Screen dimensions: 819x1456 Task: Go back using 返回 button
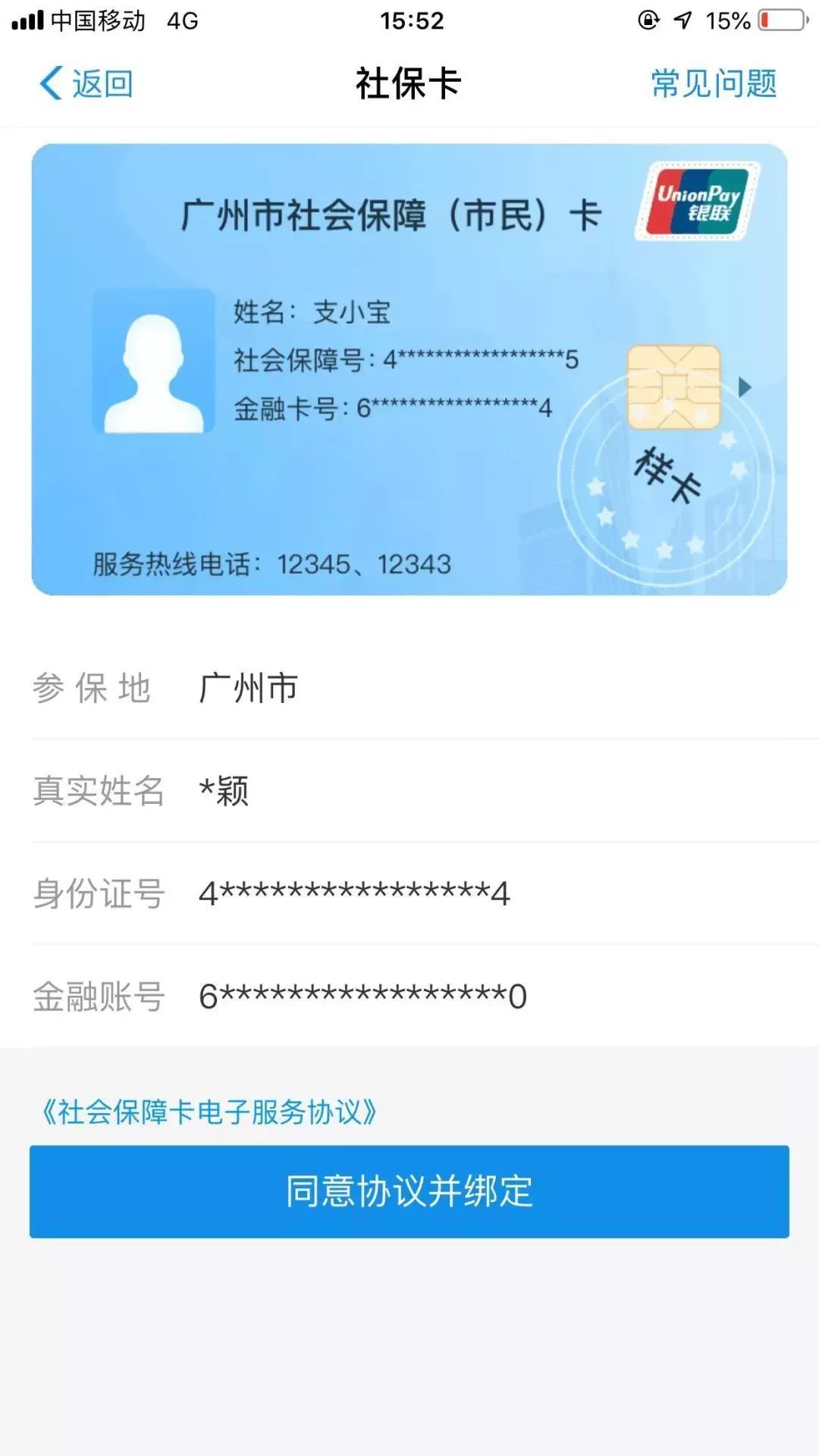[x=86, y=83]
